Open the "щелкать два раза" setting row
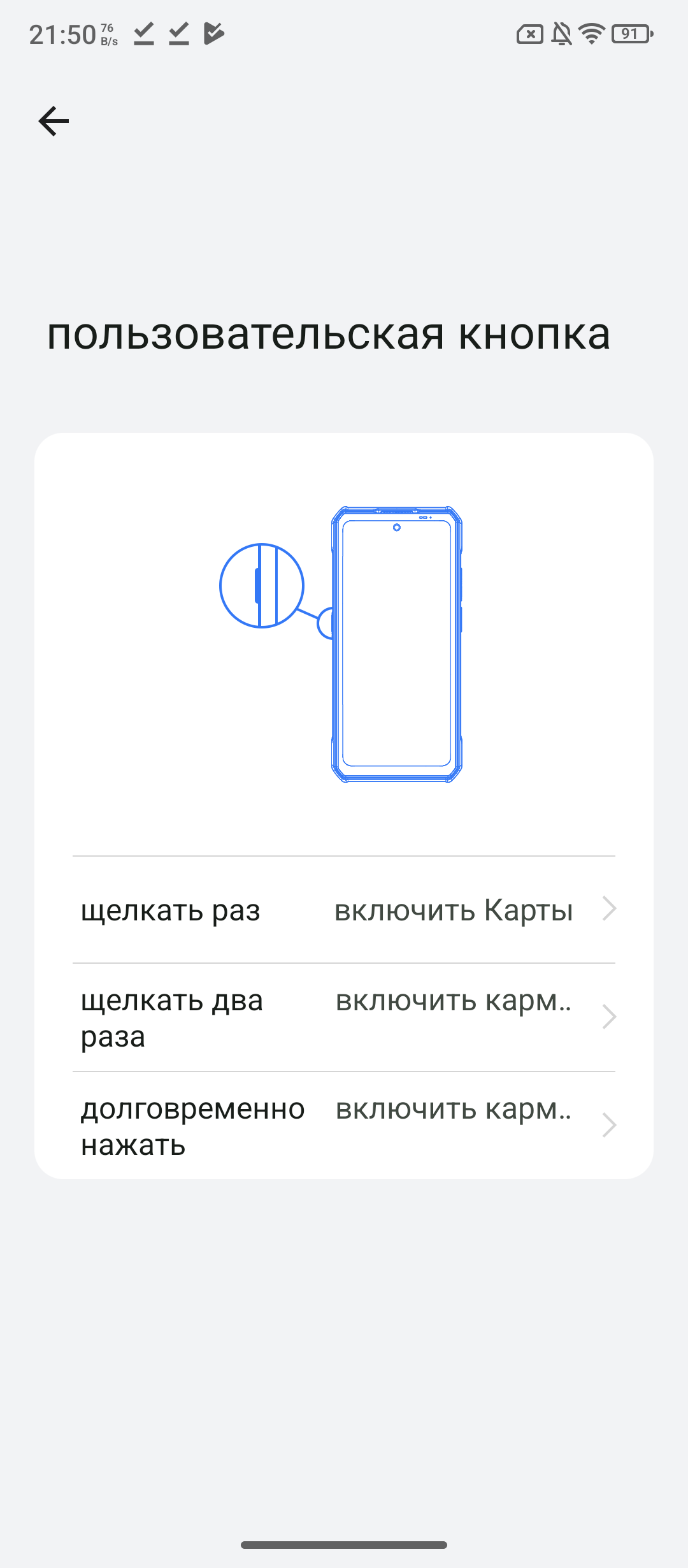Screen dimensions: 688x1568 tap(344, 1017)
